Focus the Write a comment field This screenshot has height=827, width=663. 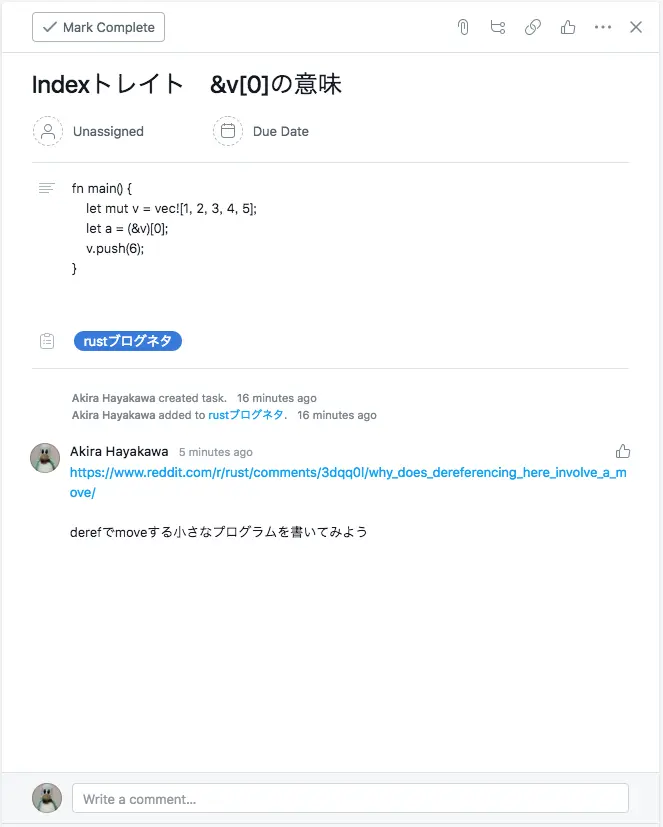tap(350, 798)
